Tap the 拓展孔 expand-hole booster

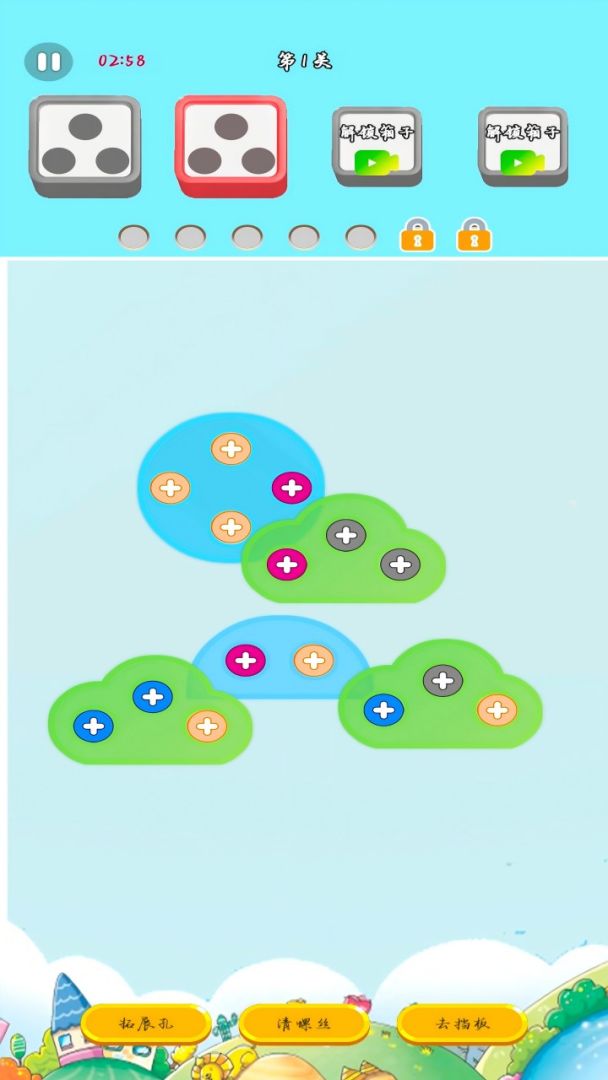tap(146, 1023)
